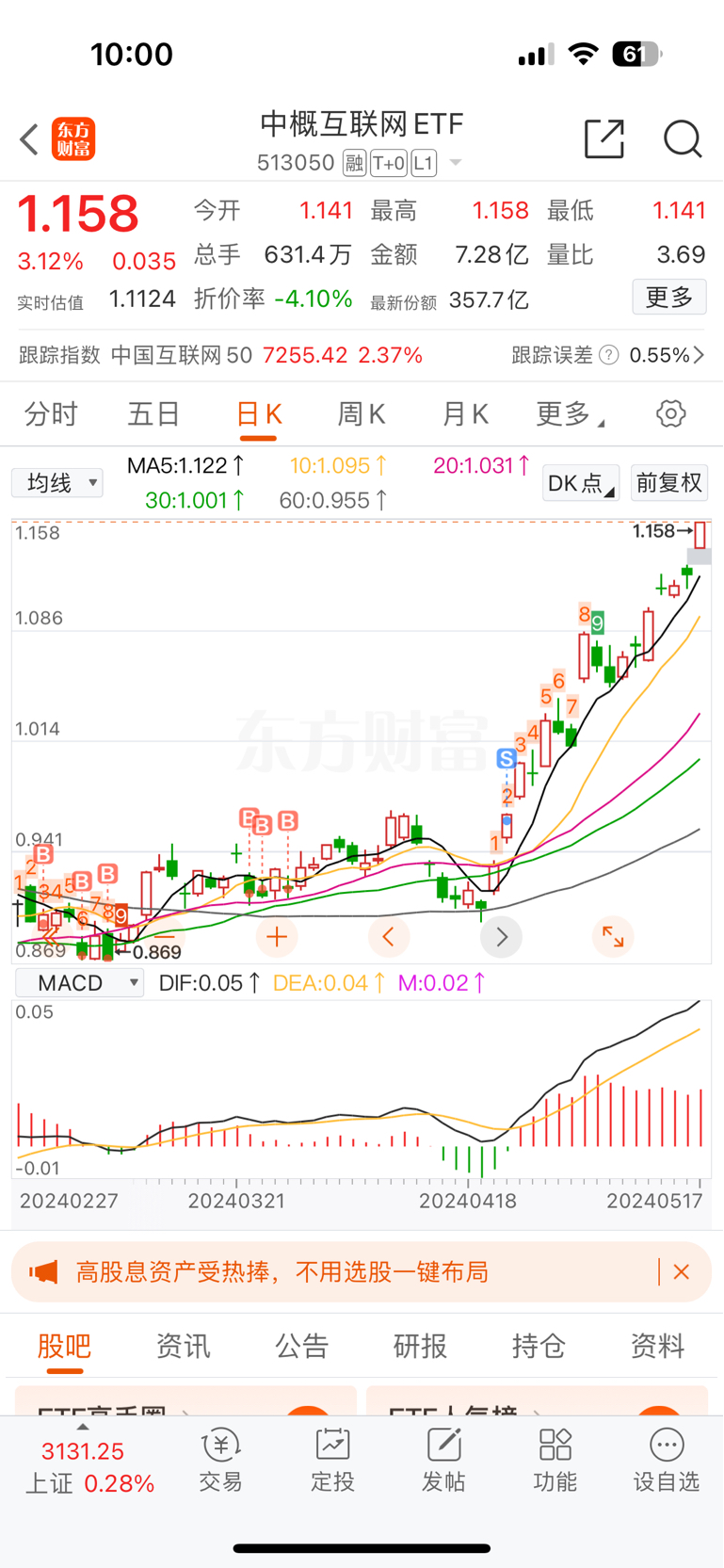The image size is (724, 1568).
Task: Toggle 前复权 price adjustment mode
Action: [x=668, y=482]
